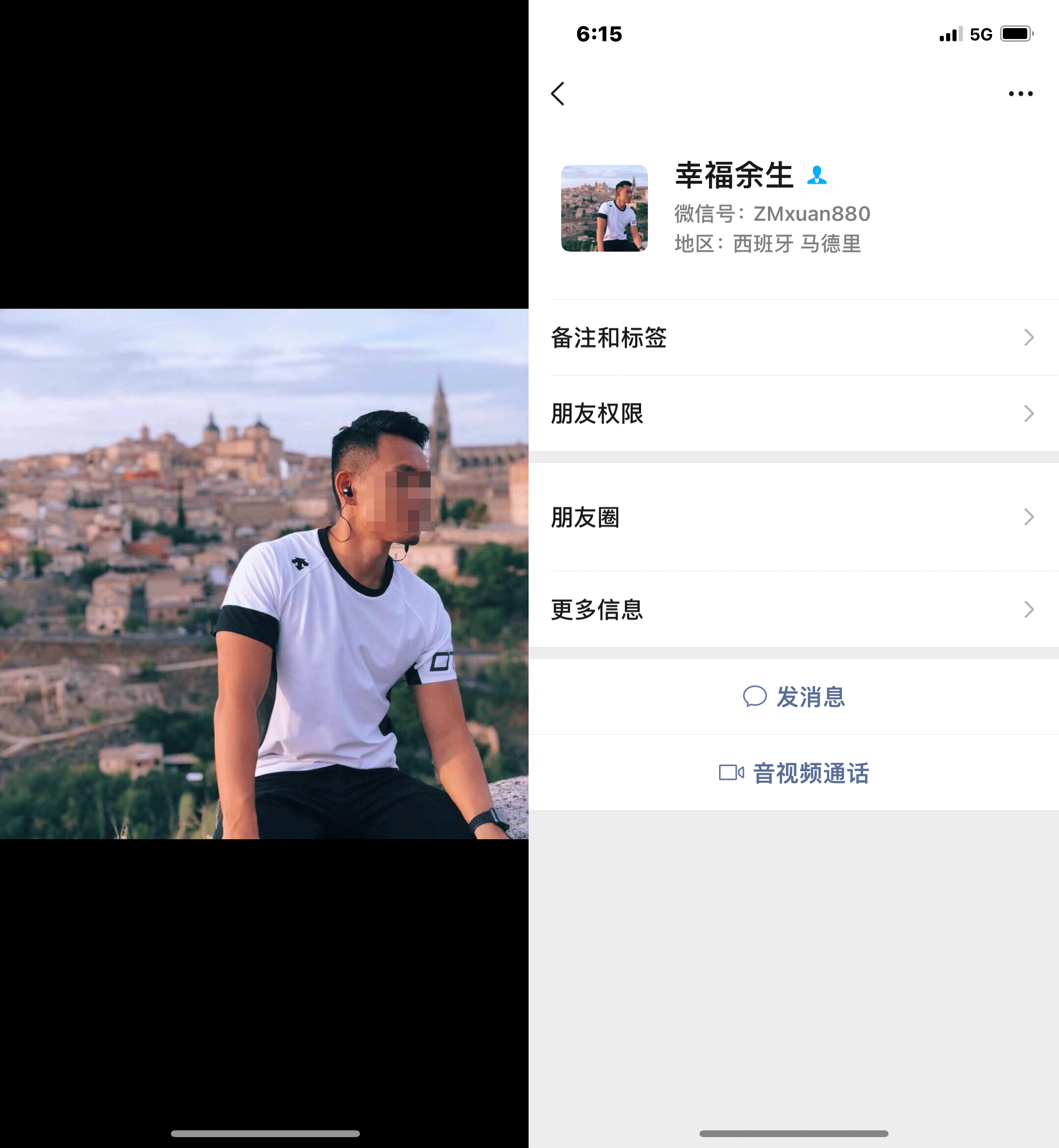This screenshot has width=1059, height=1148.
Task: Open 朋友权限 row
Action: click(x=793, y=413)
